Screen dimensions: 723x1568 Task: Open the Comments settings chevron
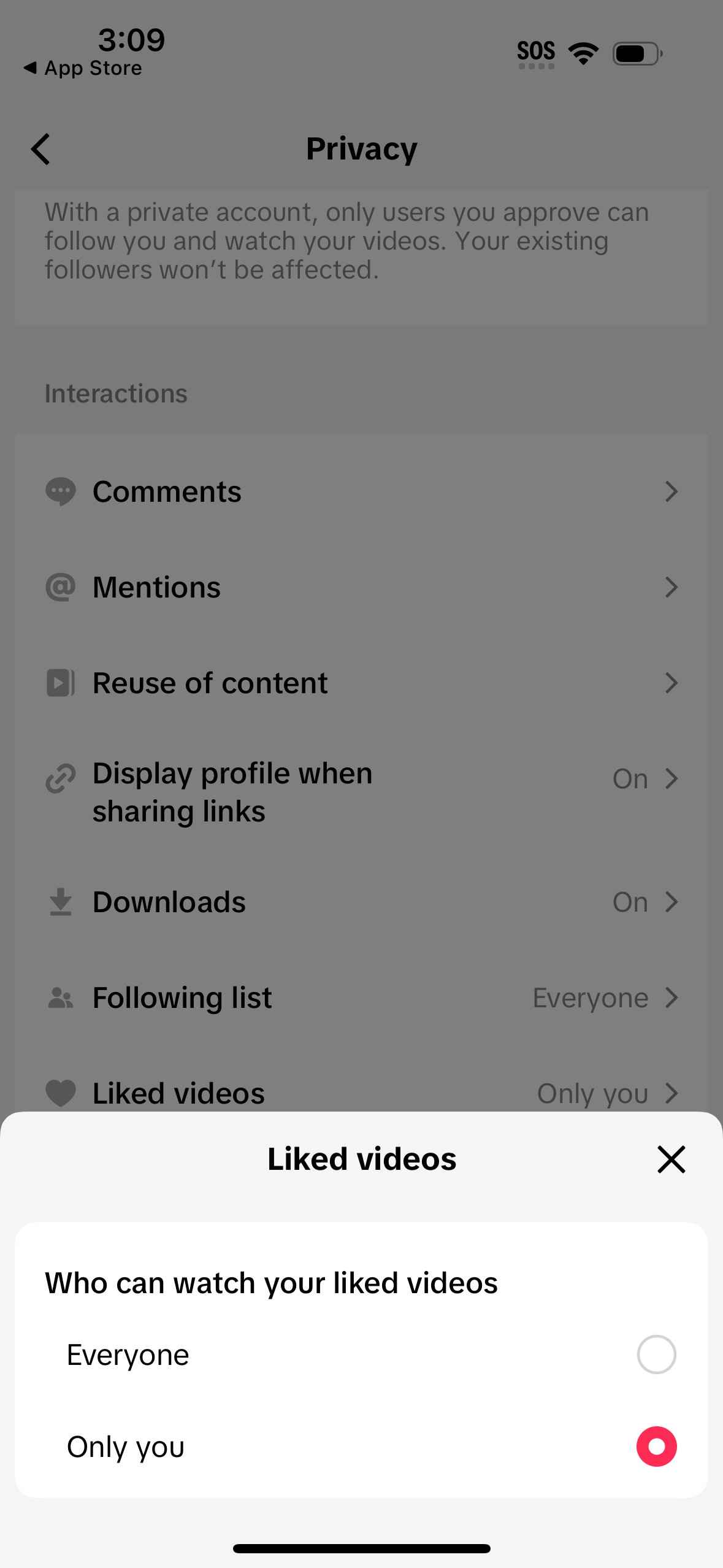(672, 491)
